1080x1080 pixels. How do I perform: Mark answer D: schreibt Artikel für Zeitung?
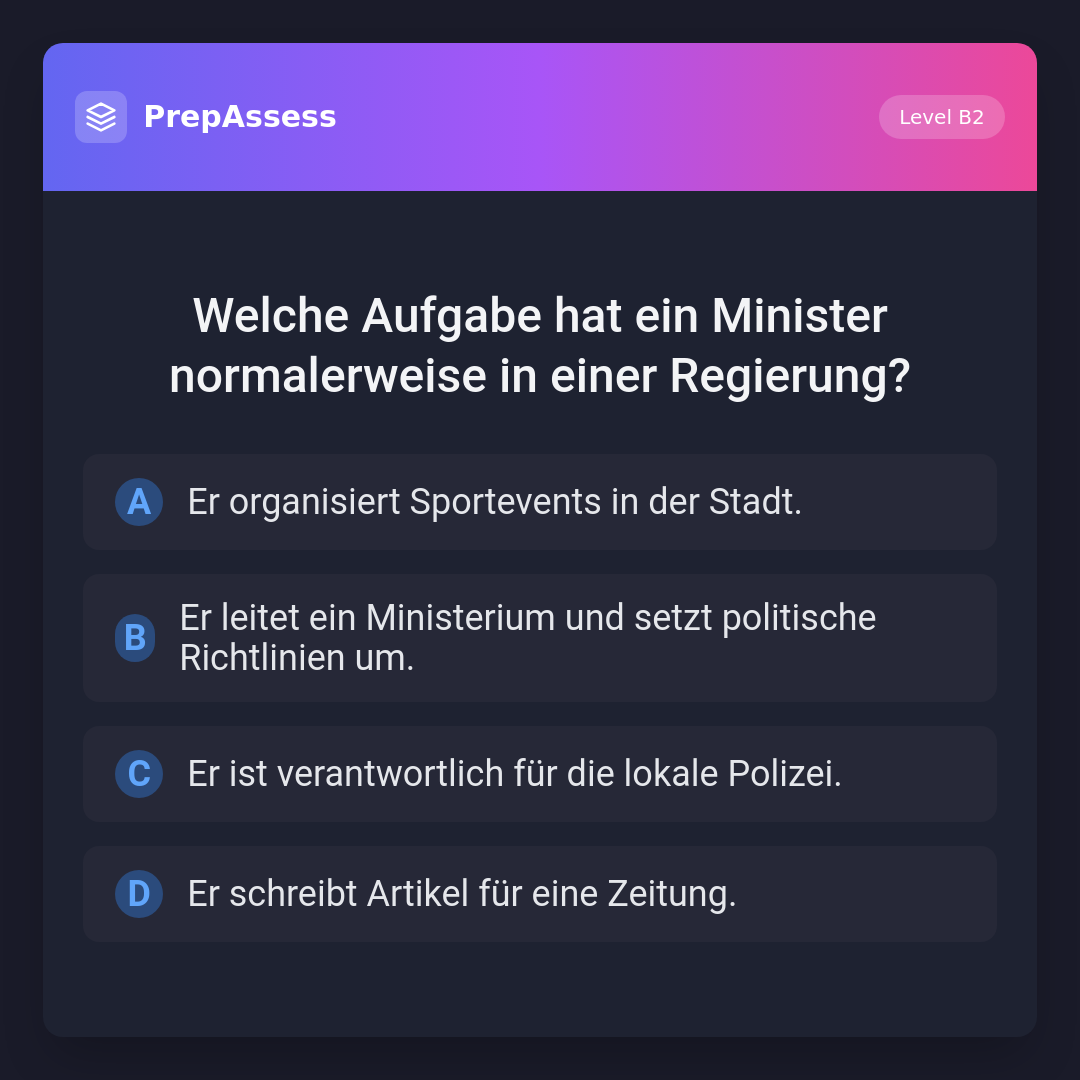[539, 894]
